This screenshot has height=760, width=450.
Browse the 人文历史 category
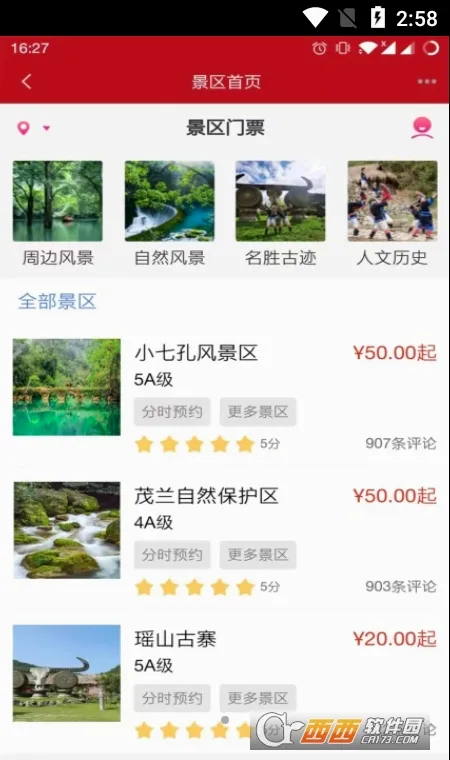(392, 214)
